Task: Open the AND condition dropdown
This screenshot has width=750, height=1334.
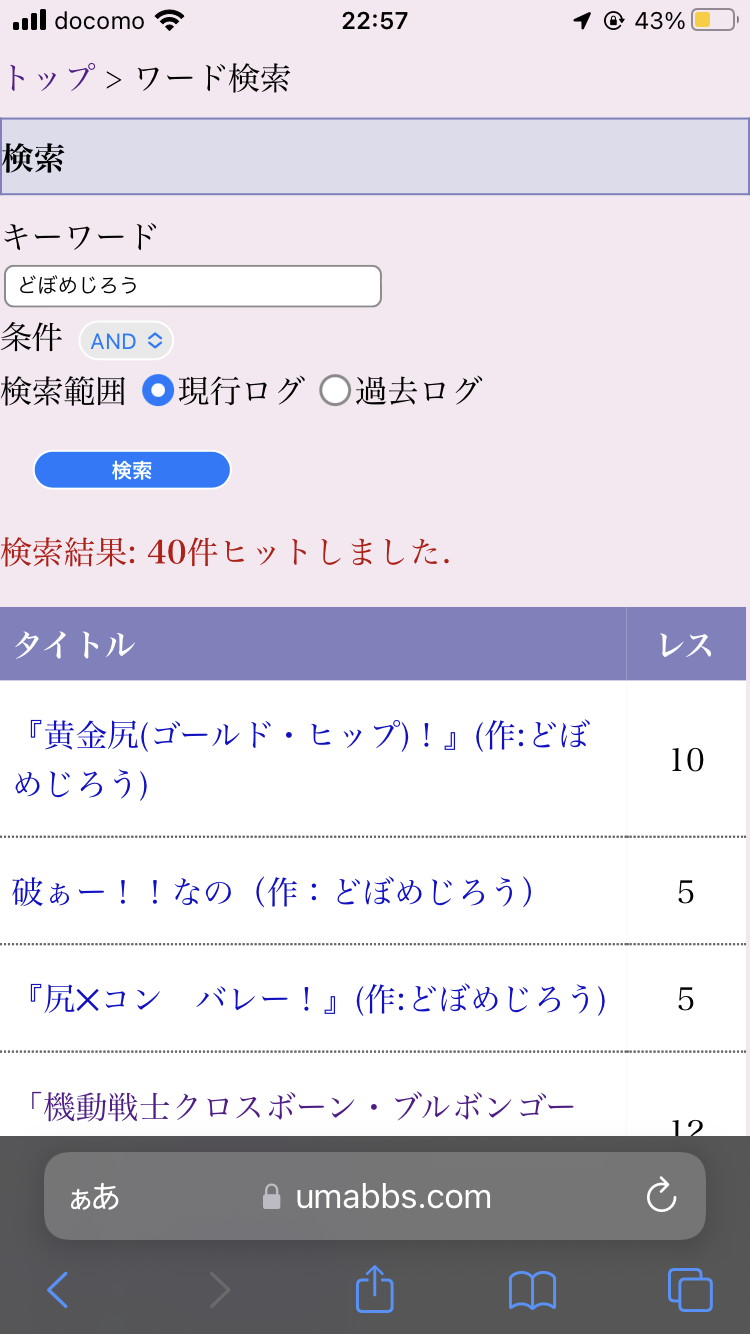Action: coord(126,341)
